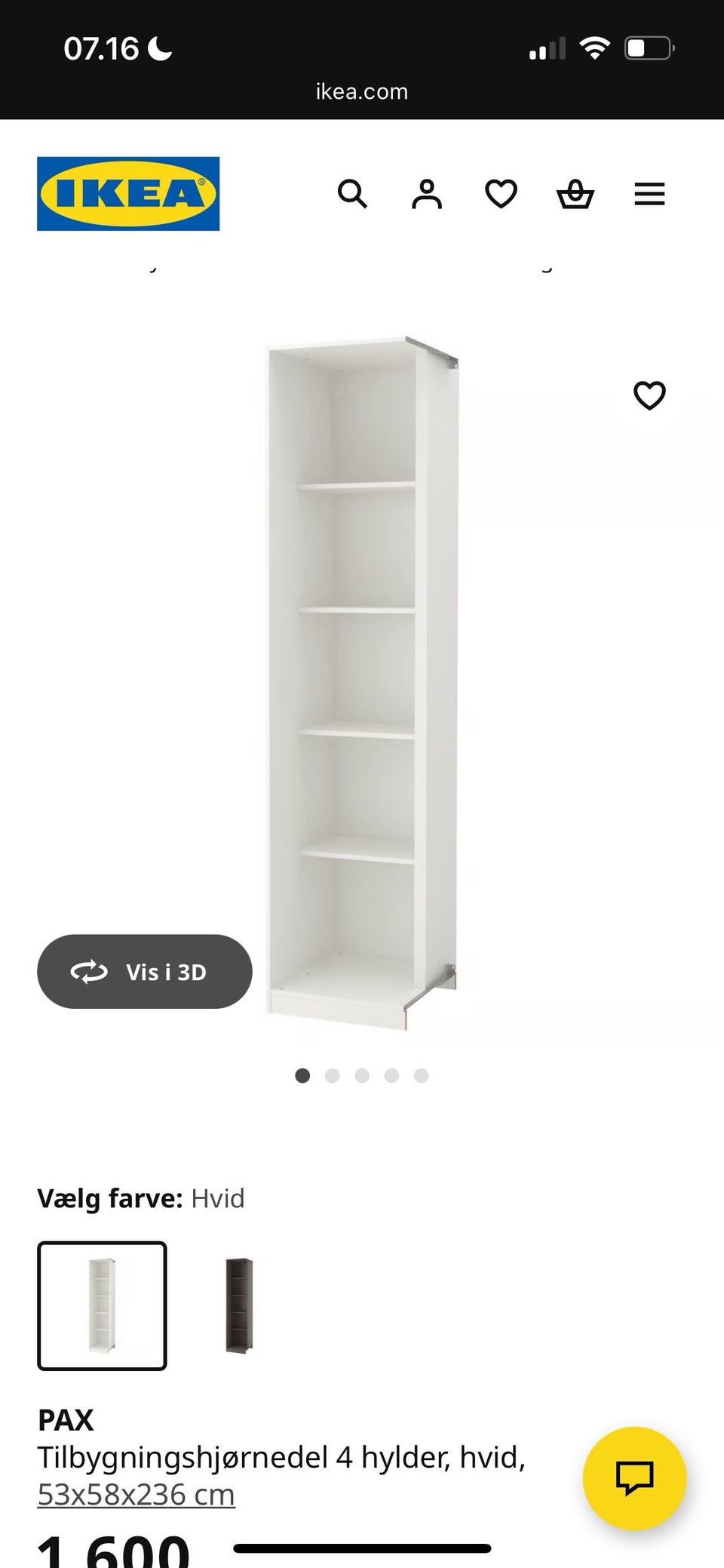The image size is (724, 1568).
Task: Open the search magnifier icon
Action: point(351,195)
